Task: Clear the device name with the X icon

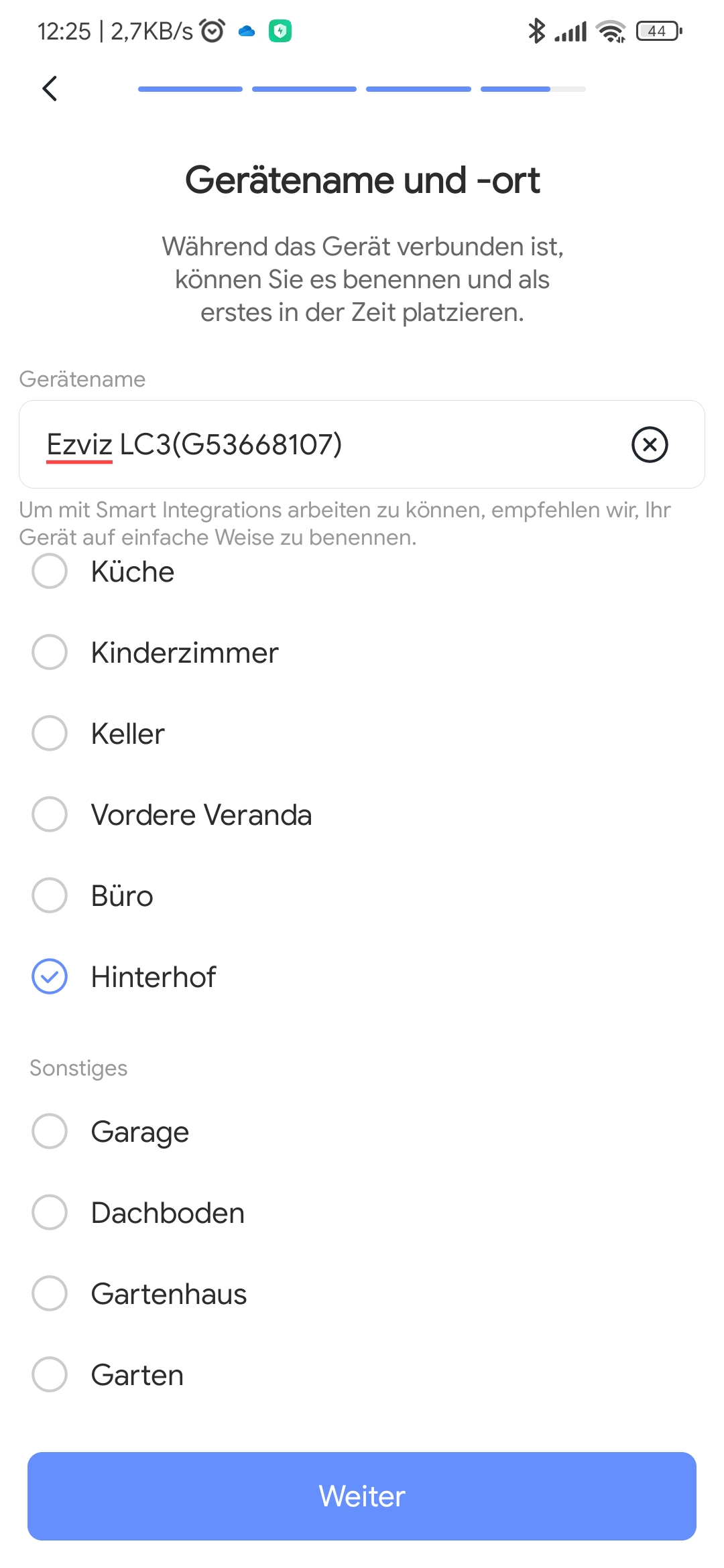Action: 650,444
